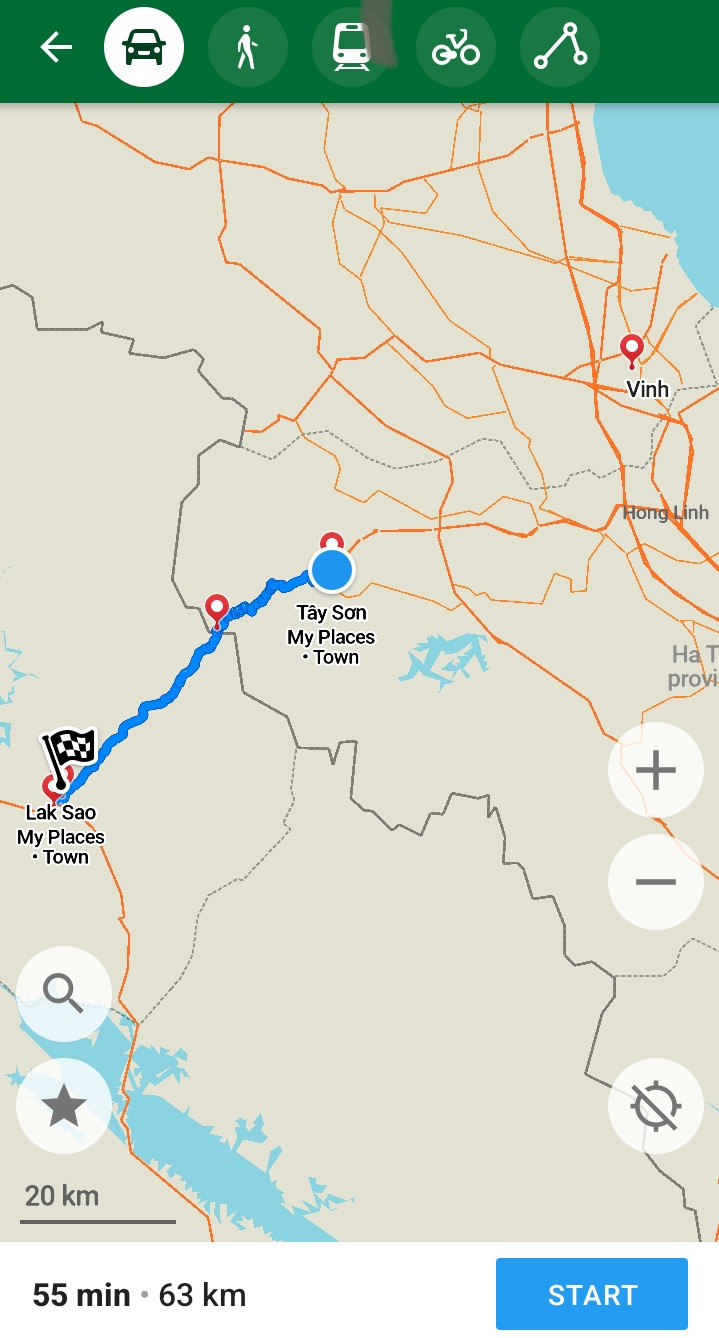The image size is (719, 1338).
Task: Open the map search magnifier
Action: (64, 994)
